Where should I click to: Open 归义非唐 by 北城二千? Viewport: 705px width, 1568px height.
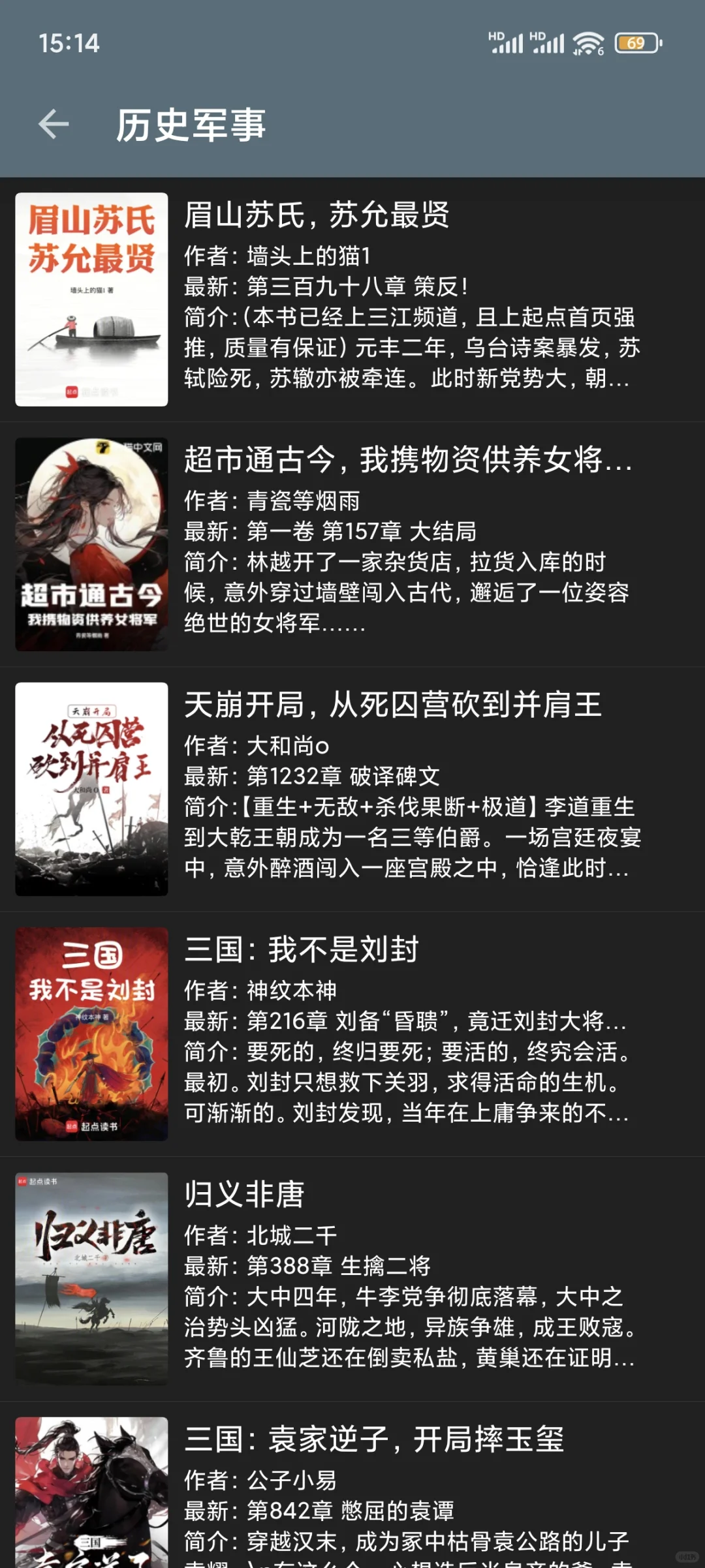[352, 1279]
